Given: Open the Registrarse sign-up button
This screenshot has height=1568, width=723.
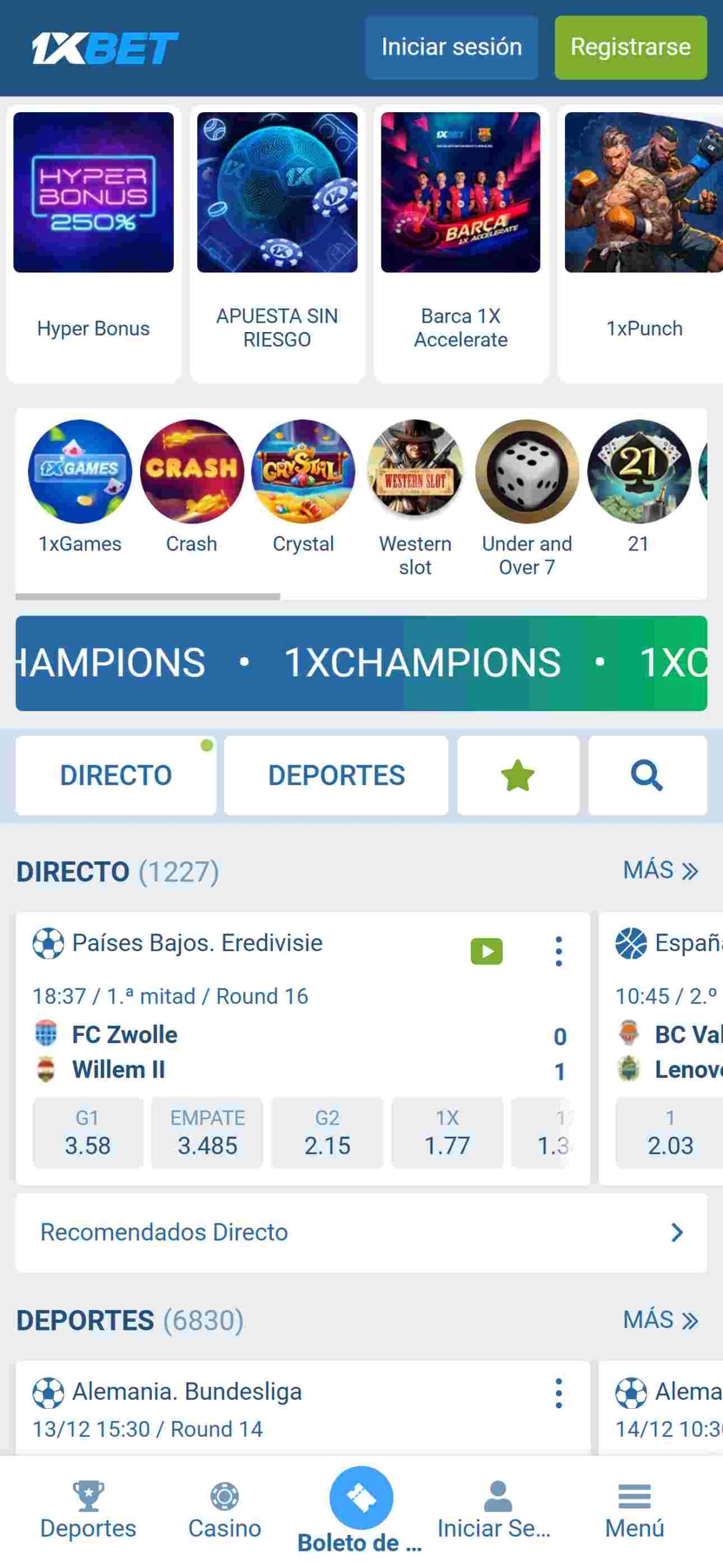Looking at the screenshot, I should click(630, 47).
